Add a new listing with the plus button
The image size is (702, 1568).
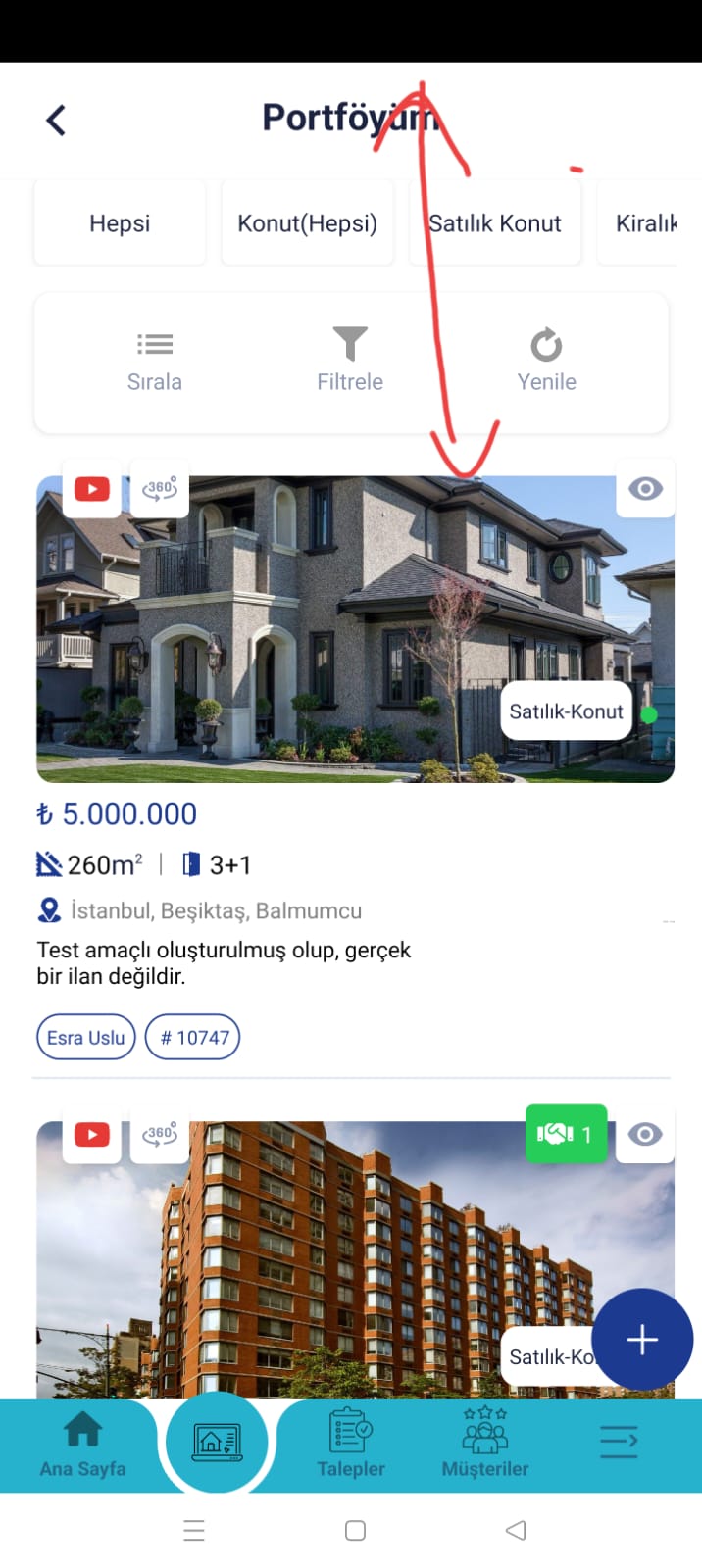point(642,1339)
